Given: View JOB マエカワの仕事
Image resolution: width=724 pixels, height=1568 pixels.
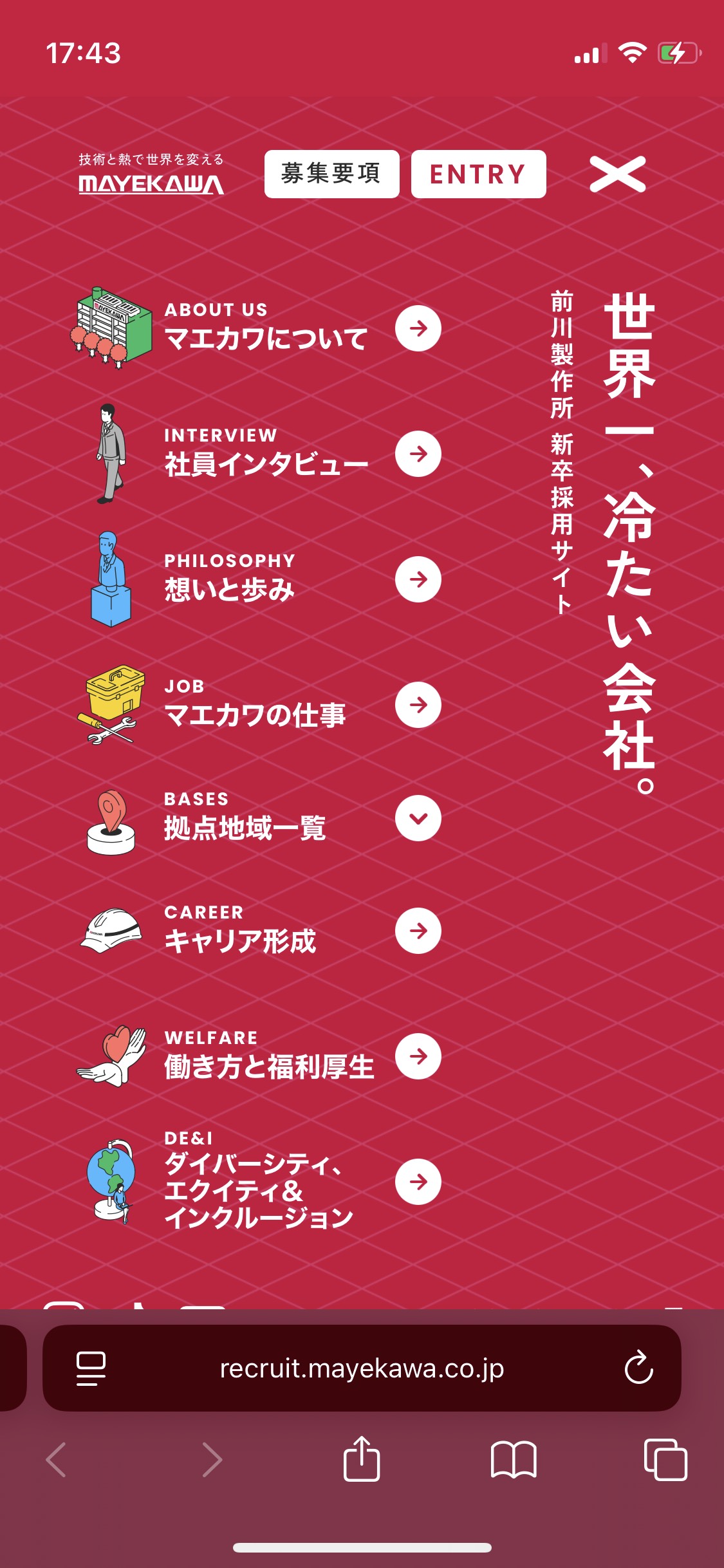Looking at the screenshot, I should (x=257, y=705).
